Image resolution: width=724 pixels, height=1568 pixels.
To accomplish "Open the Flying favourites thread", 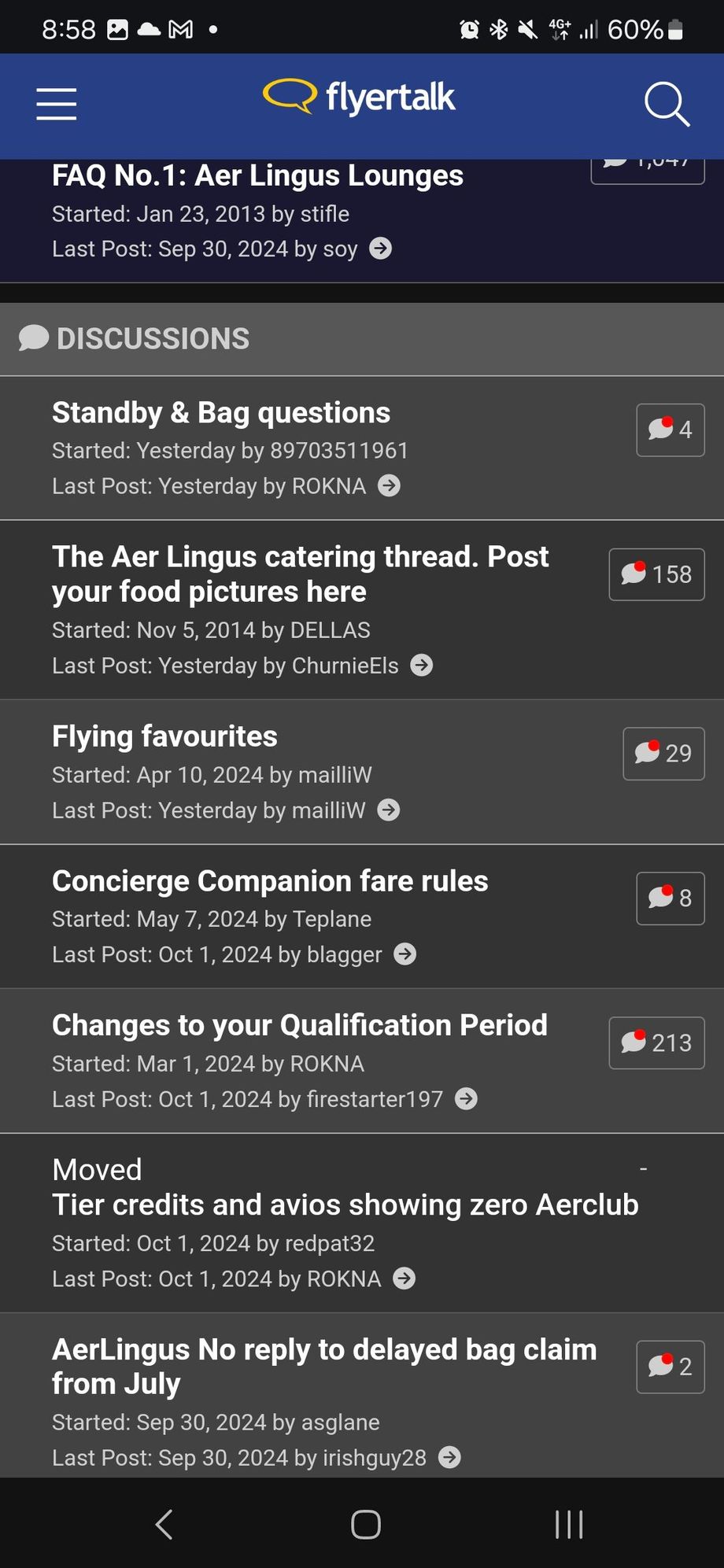I will pyautogui.click(x=164, y=736).
